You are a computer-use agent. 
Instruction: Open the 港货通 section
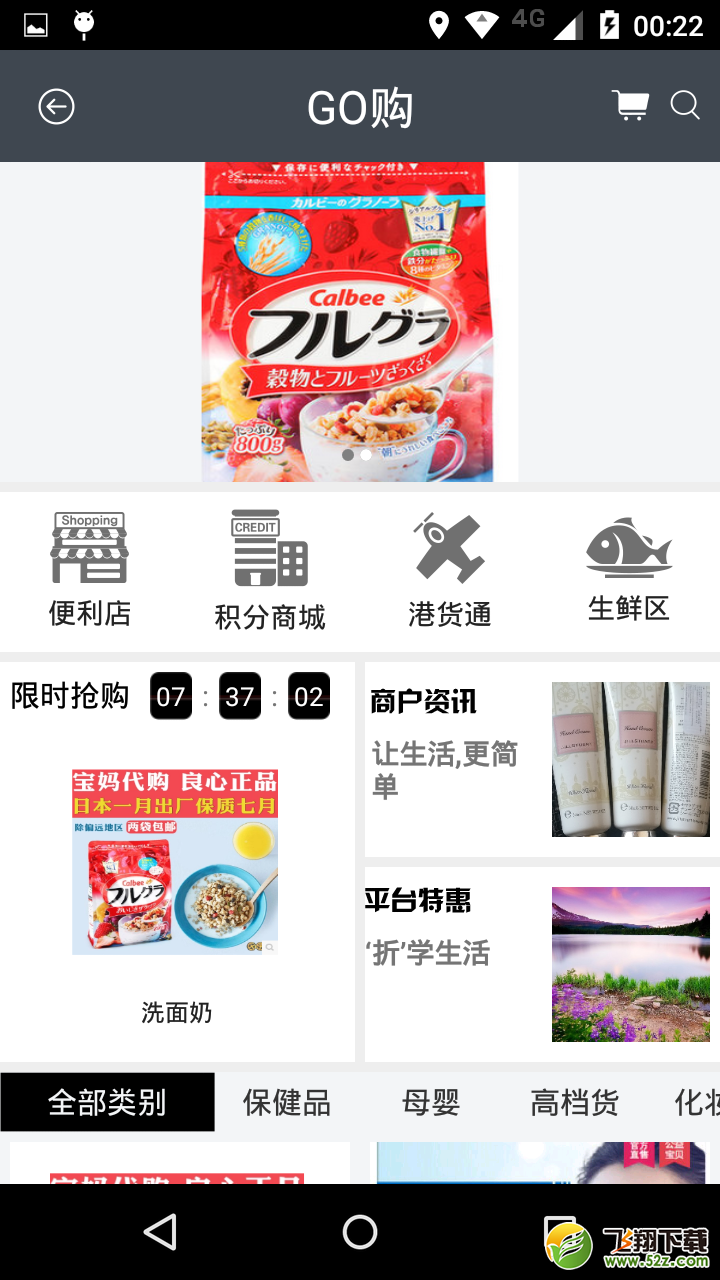[x=450, y=570]
